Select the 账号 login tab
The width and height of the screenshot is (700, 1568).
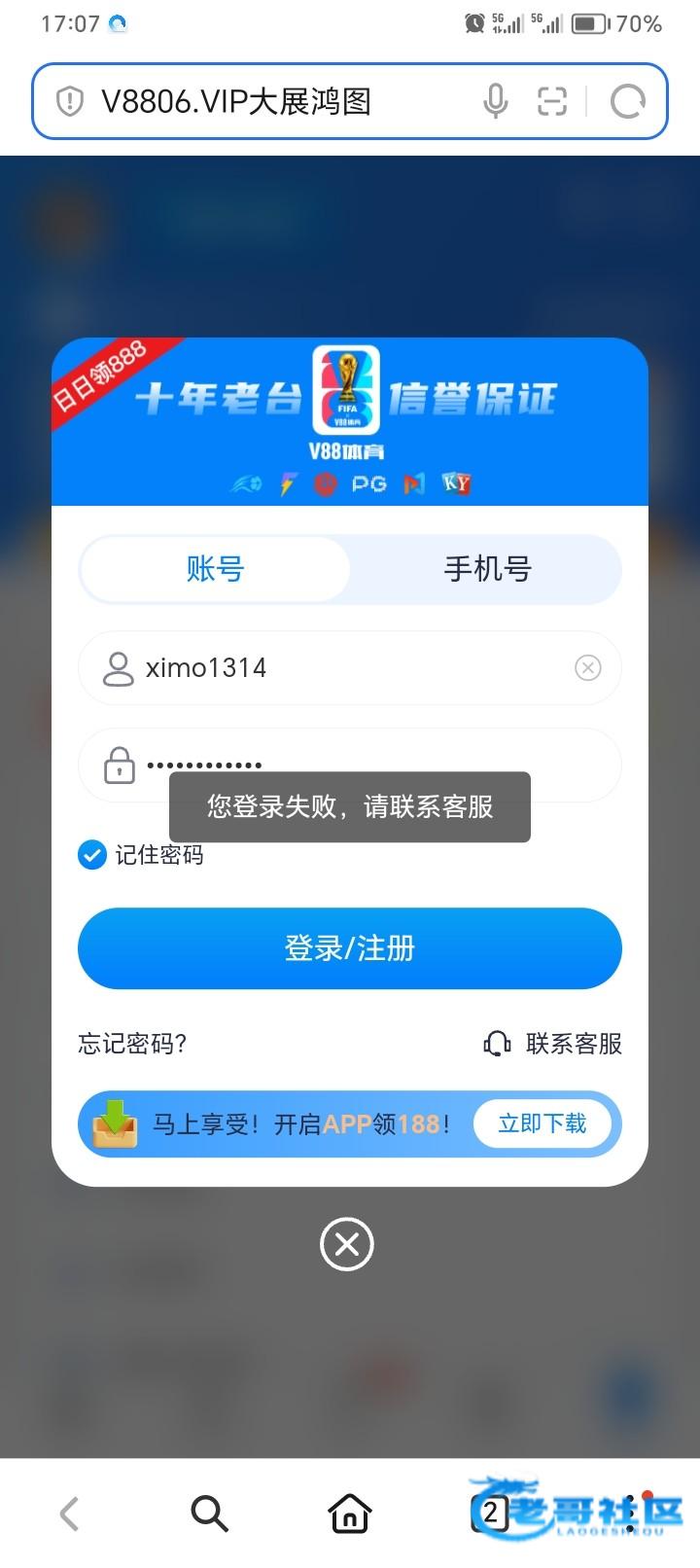coord(215,569)
